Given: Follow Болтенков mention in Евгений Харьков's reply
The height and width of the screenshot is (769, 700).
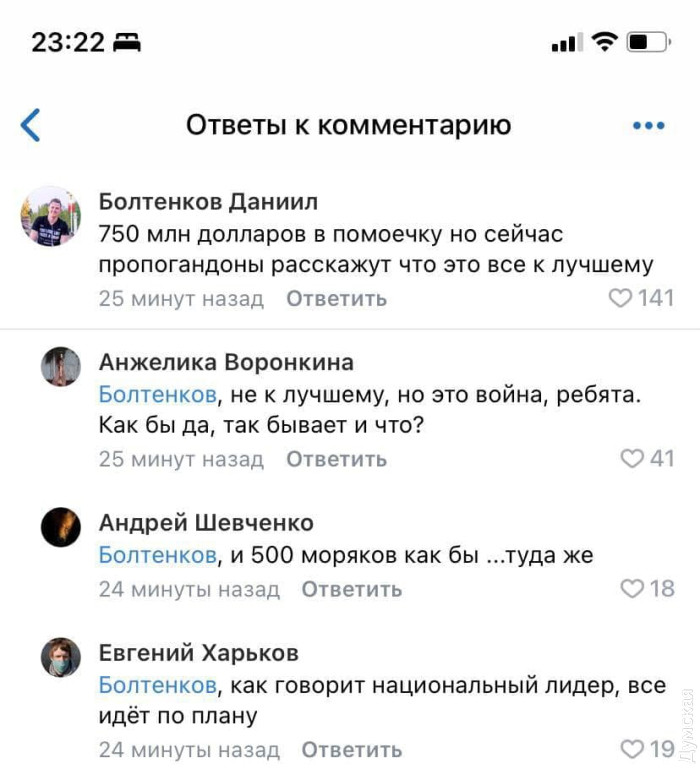Looking at the screenshot, I should (x=157, y=685).
